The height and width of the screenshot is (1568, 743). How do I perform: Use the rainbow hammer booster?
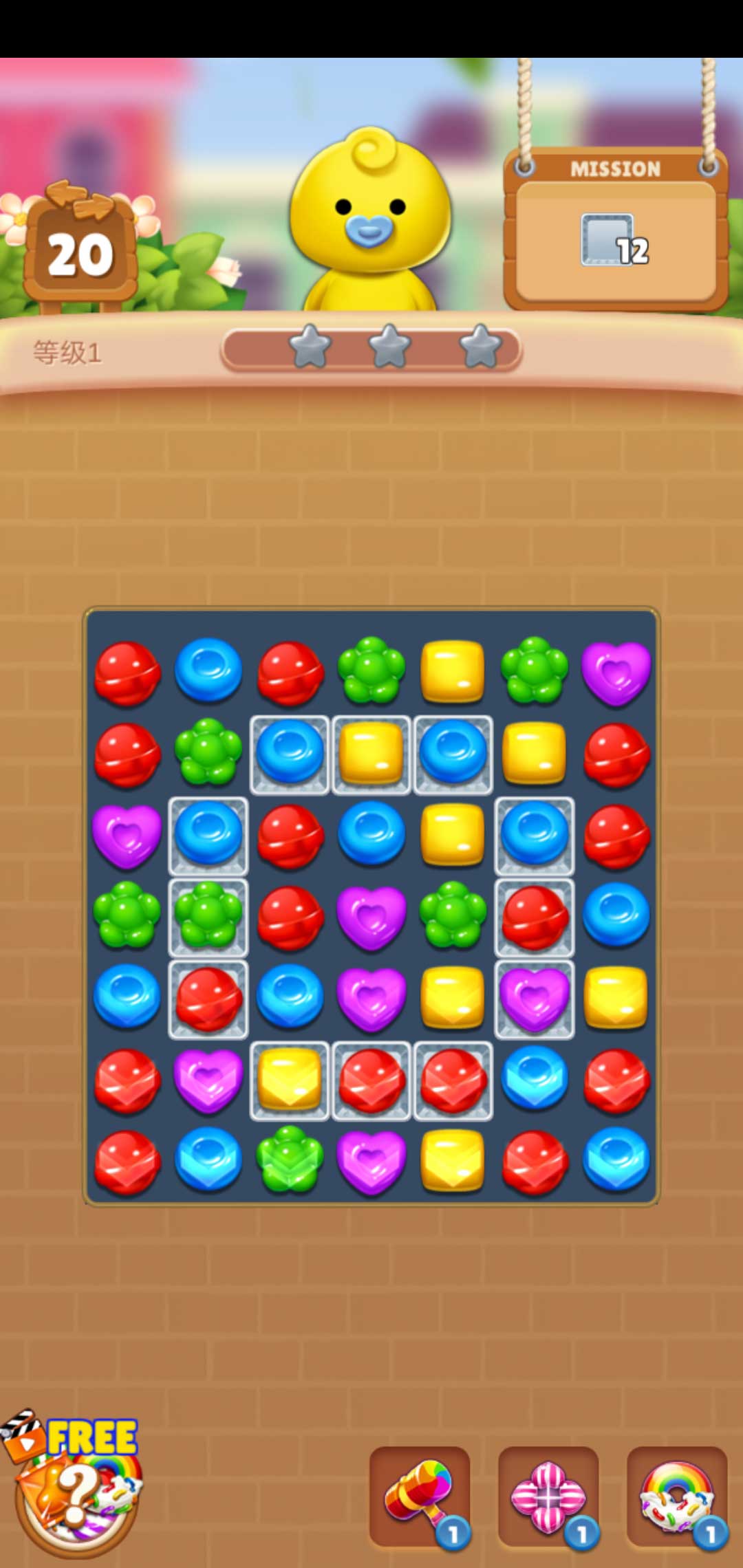pos(420,1496)
